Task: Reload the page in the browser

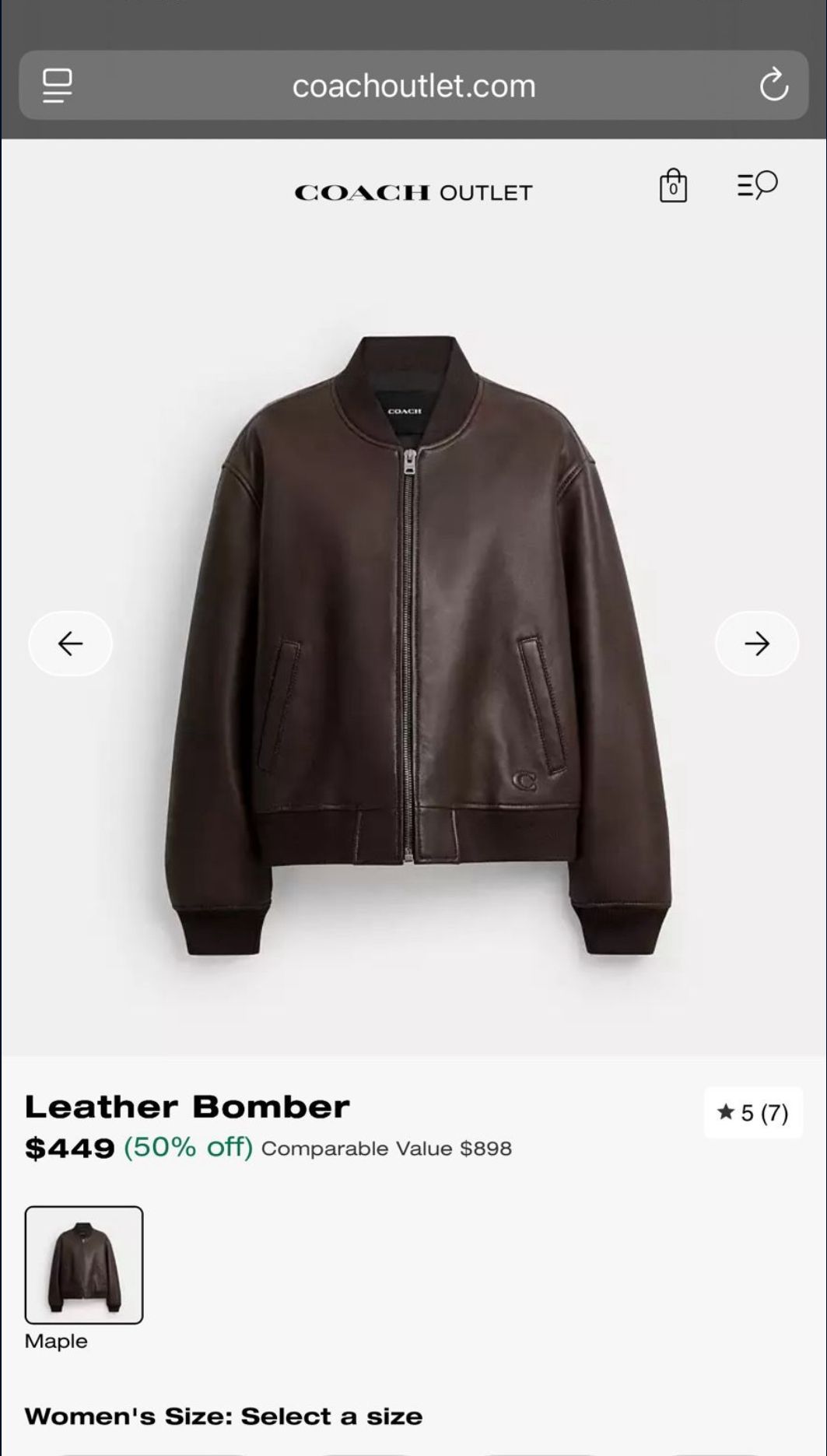Action: tap(773, 86)
